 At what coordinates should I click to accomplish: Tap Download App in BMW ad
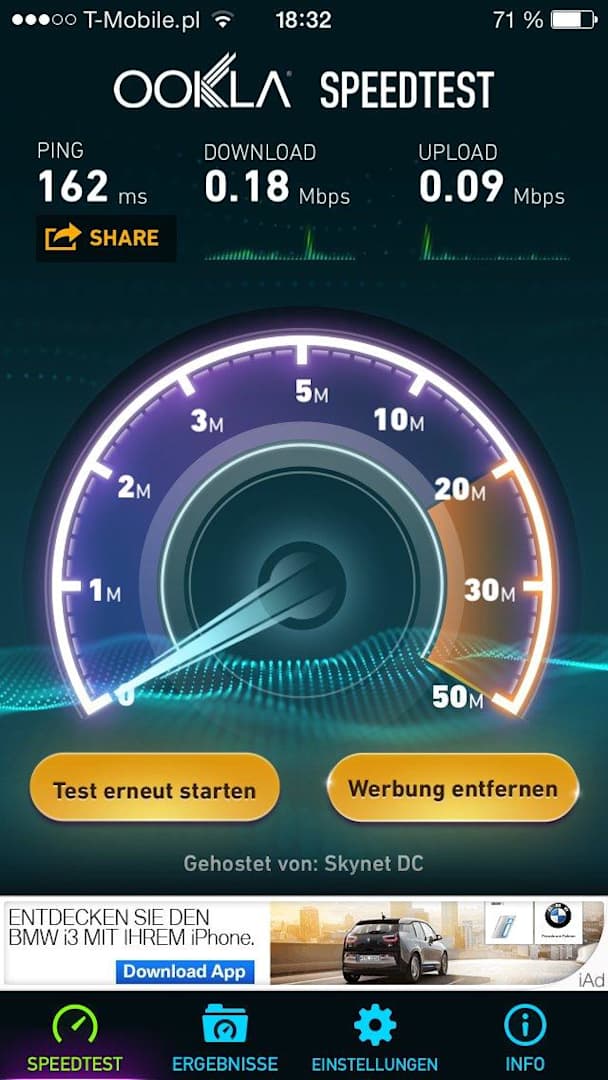(x=185, y=971)
